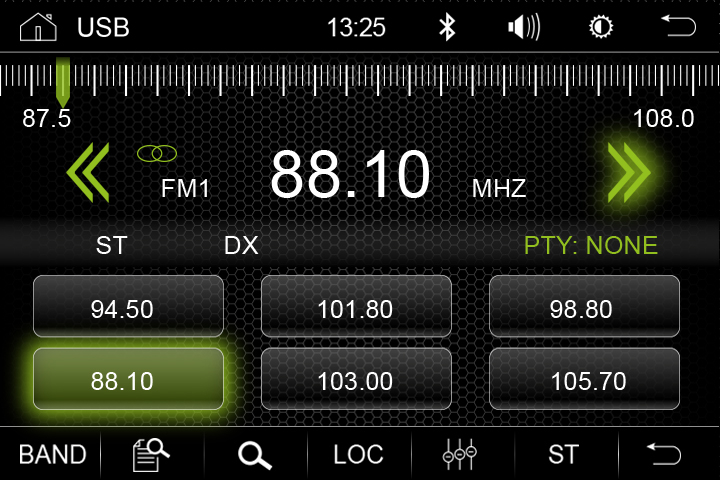Toggle LOC local reception mode
This screenshot has height=480, width=720.
point(358,454)
